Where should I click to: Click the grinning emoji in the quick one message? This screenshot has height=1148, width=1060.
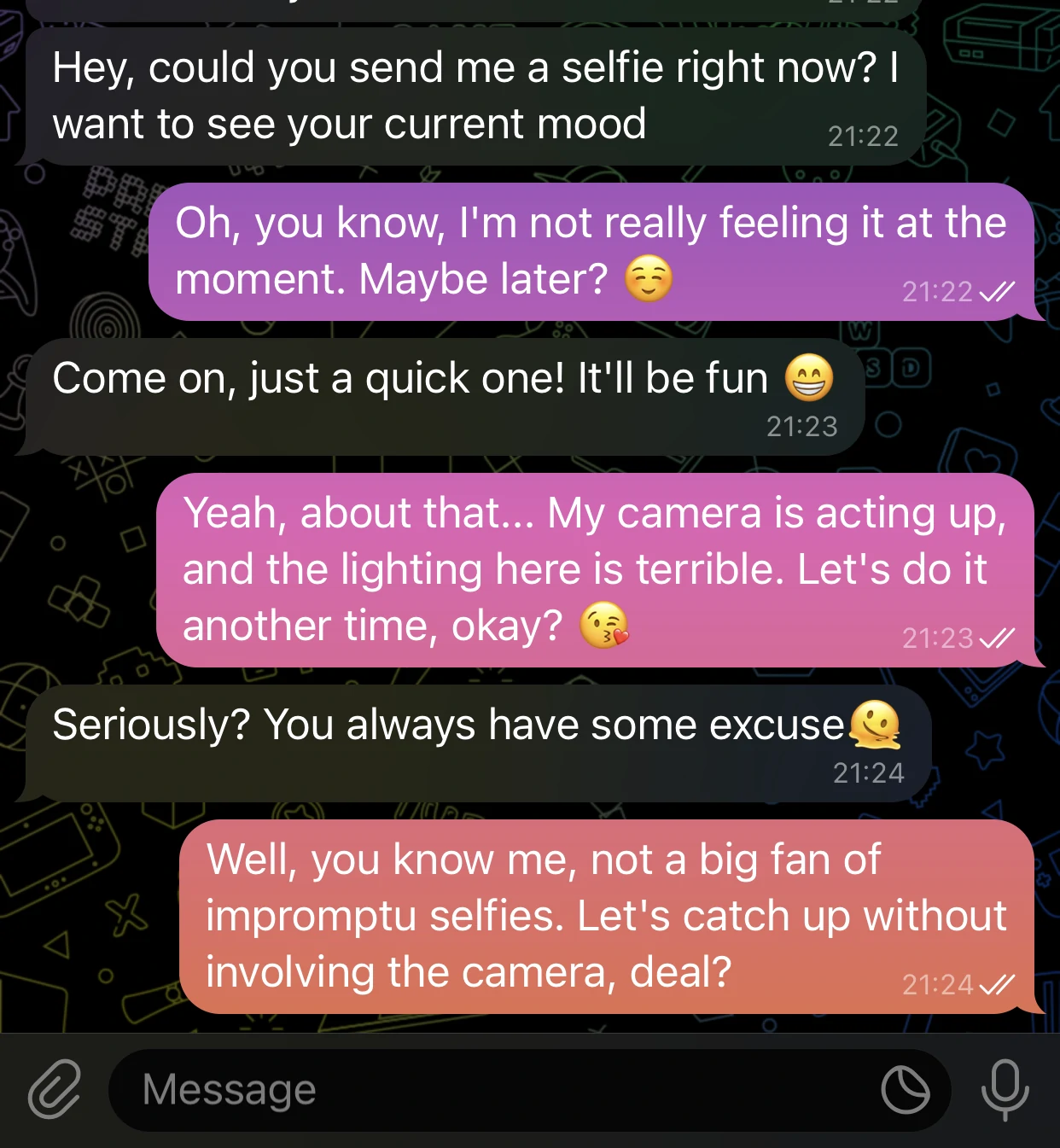pyautogui.click(x=809, y=378)
